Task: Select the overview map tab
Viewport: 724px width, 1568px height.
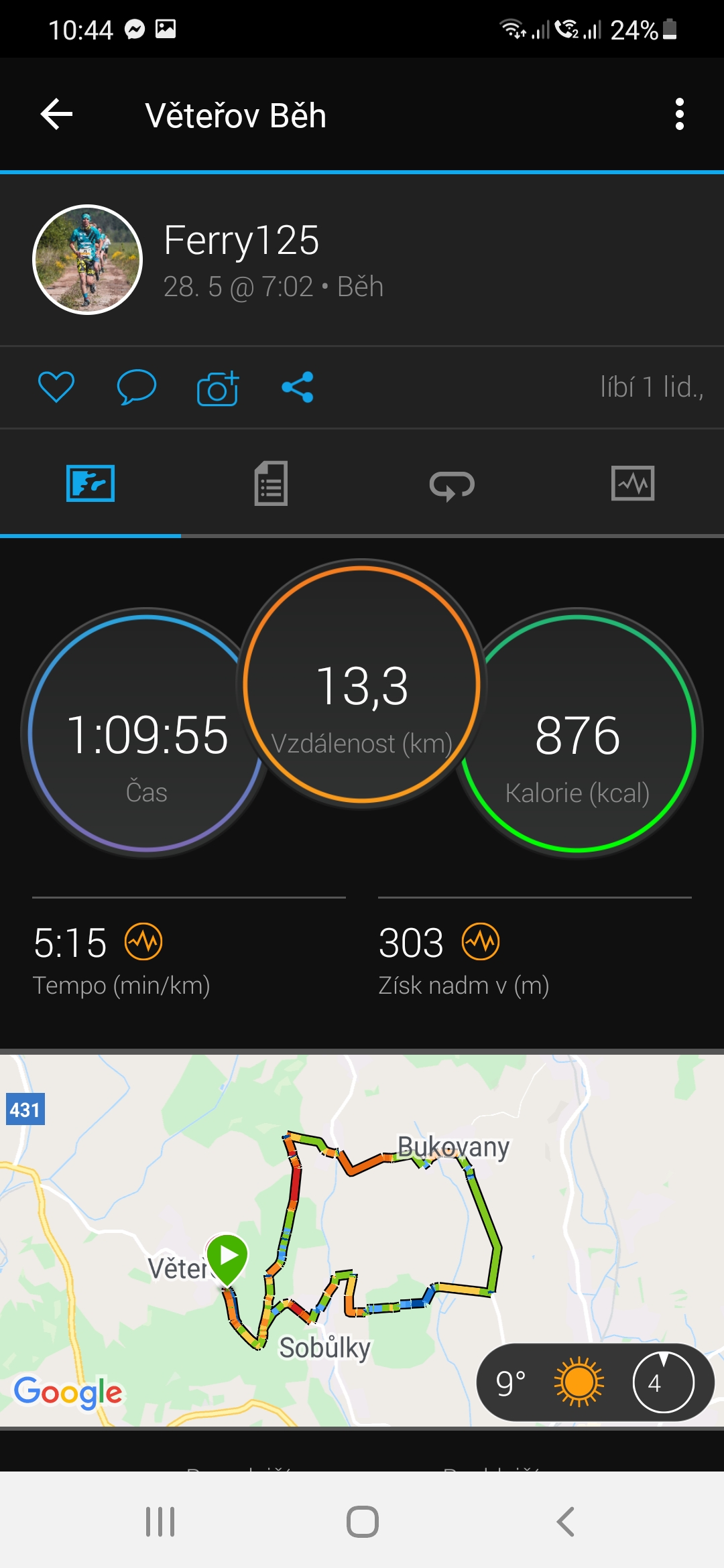Action: [x=90, y=483]
